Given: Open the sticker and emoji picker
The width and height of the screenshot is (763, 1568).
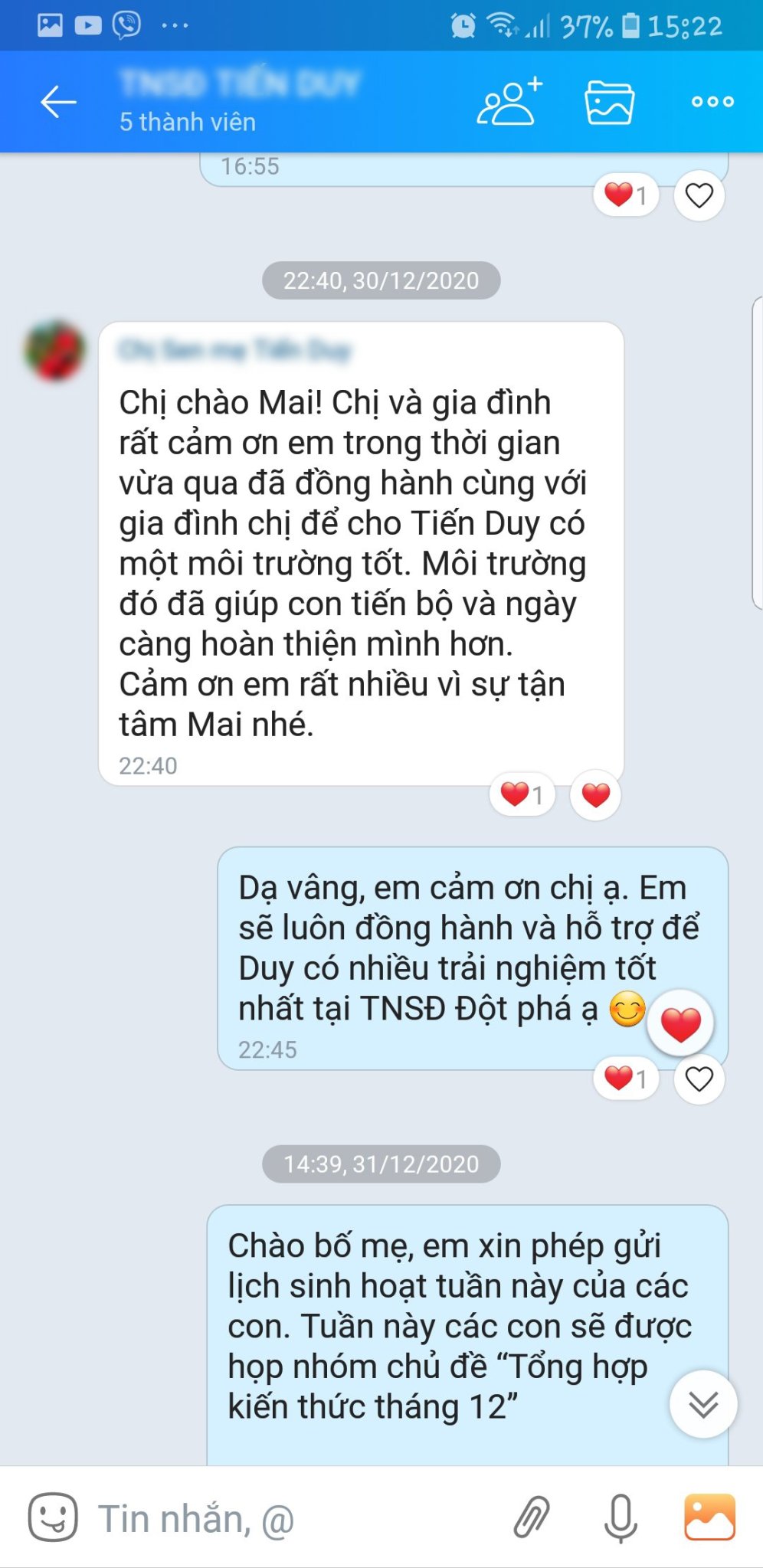Looking at the screenshot, I should coord(53,1517).
